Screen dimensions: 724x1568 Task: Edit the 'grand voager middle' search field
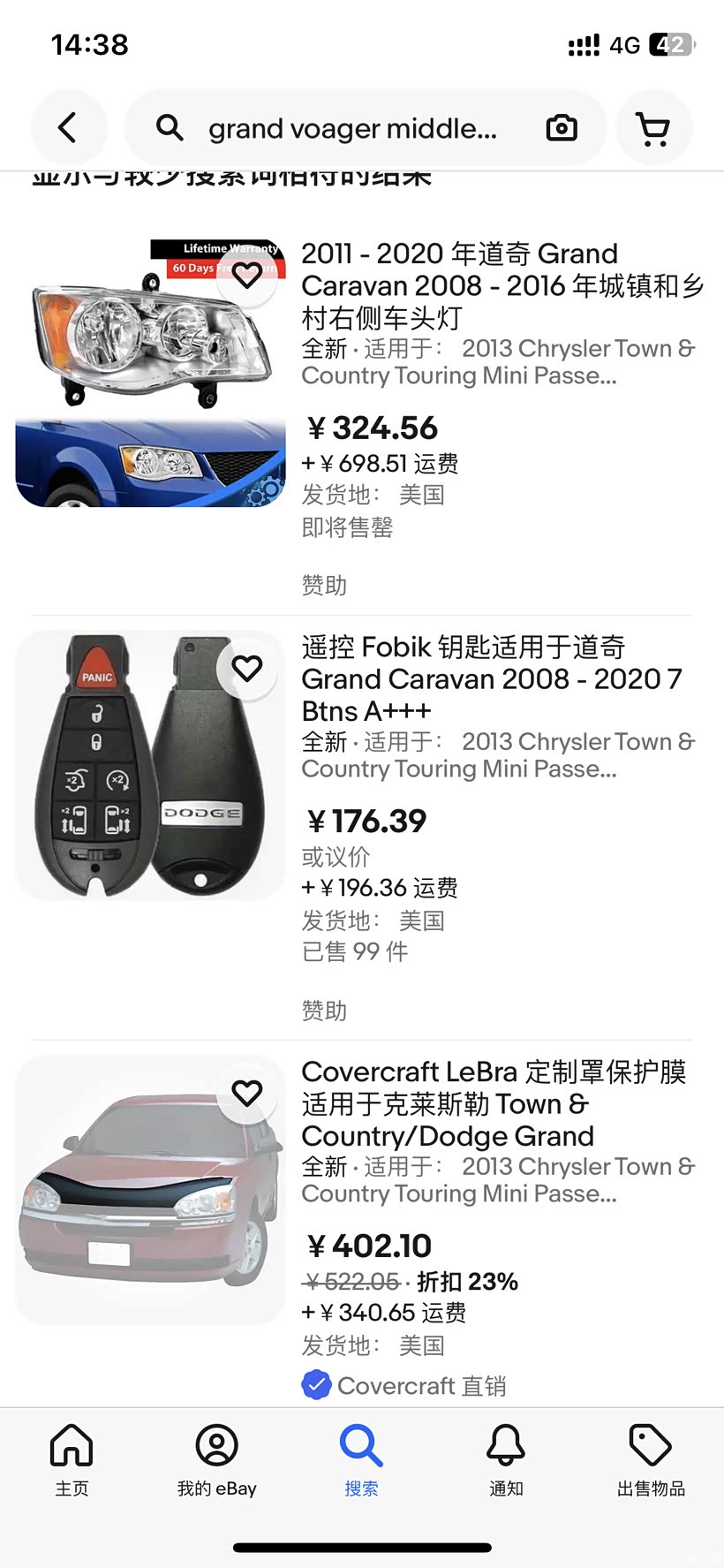tap(352, 129)
